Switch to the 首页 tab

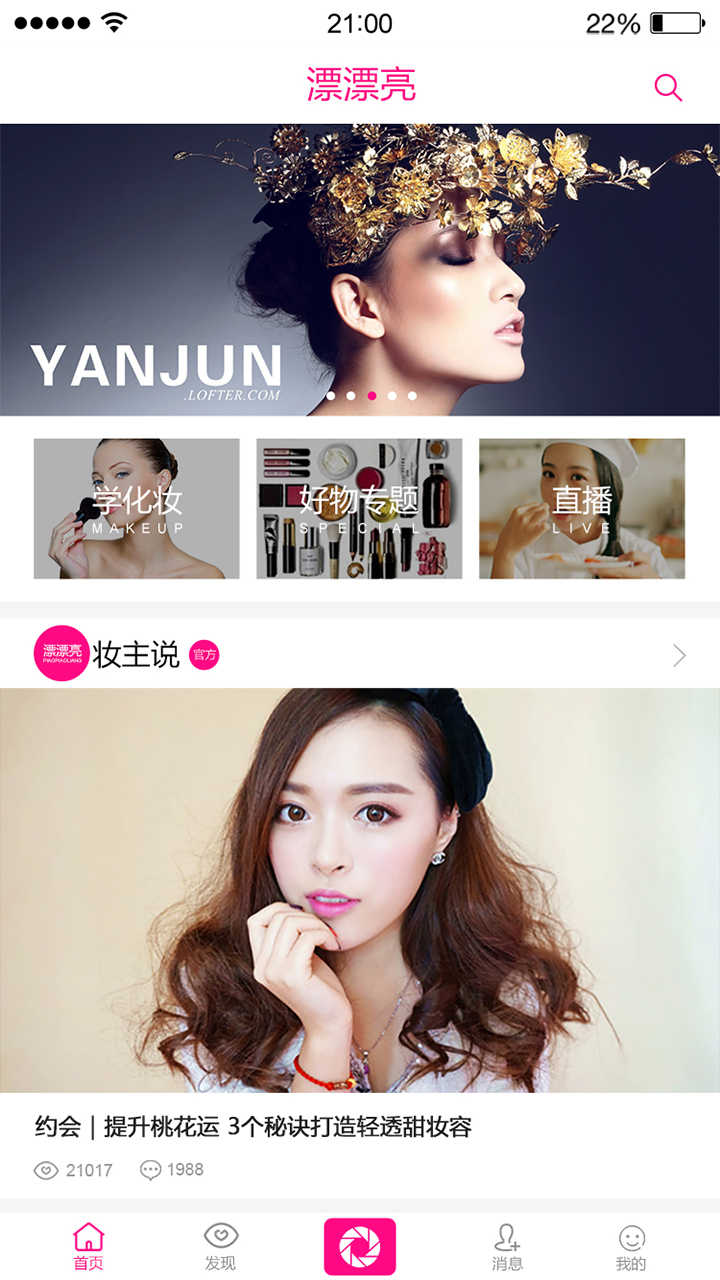click(x=88, y=1246)
